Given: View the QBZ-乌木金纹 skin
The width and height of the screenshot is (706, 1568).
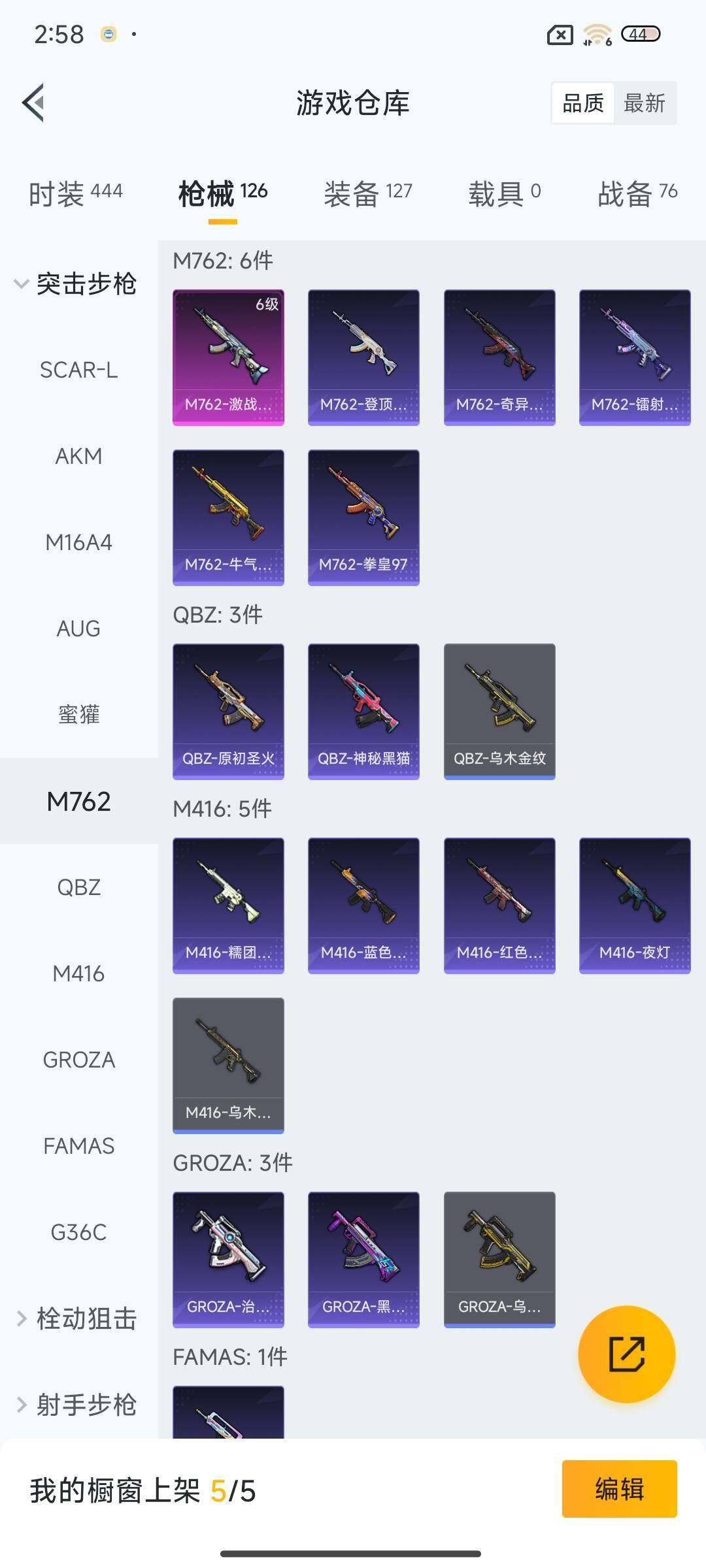Looking at the screenshot, I should click(x=499, y=711).
